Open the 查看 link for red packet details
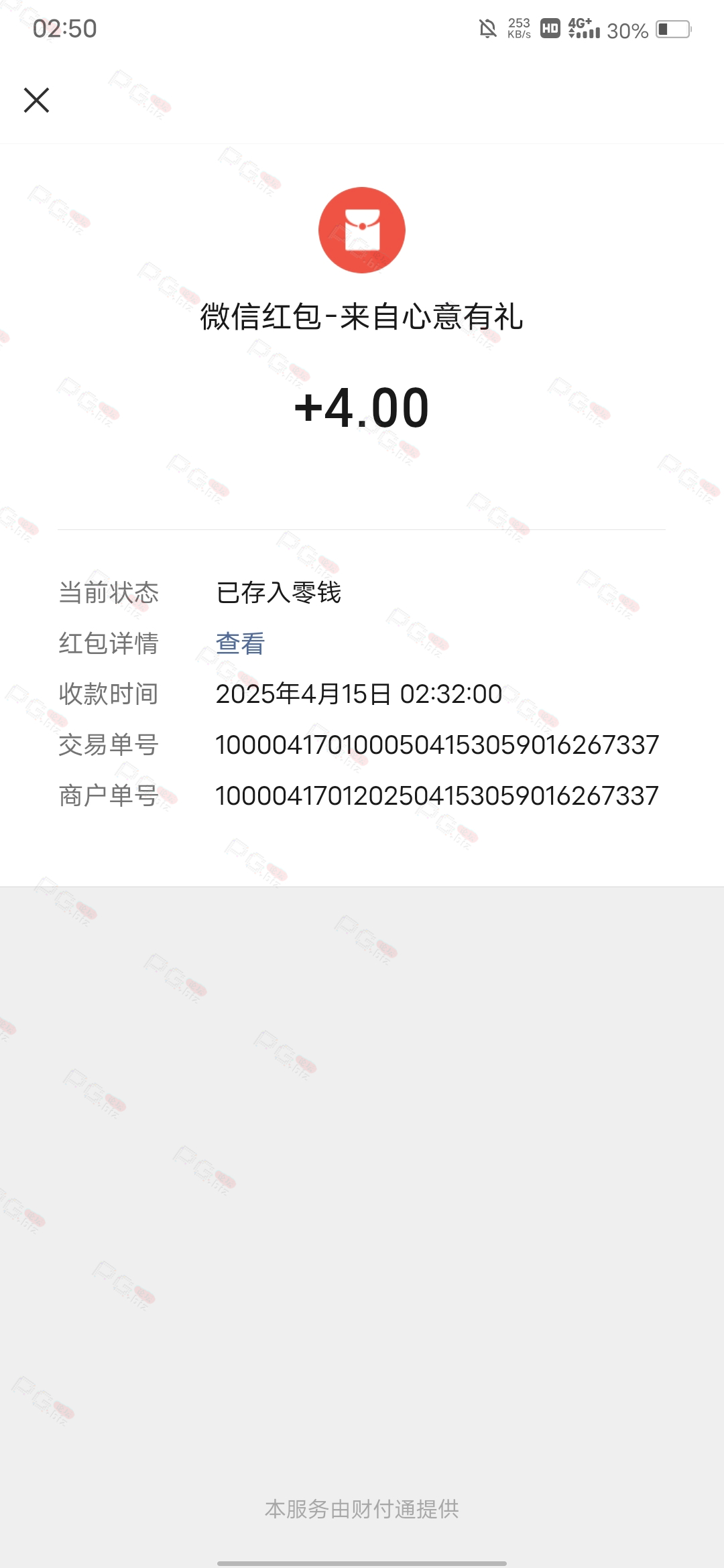The height and width of the screenshot is (1568, 724). [x=240, y=643]
